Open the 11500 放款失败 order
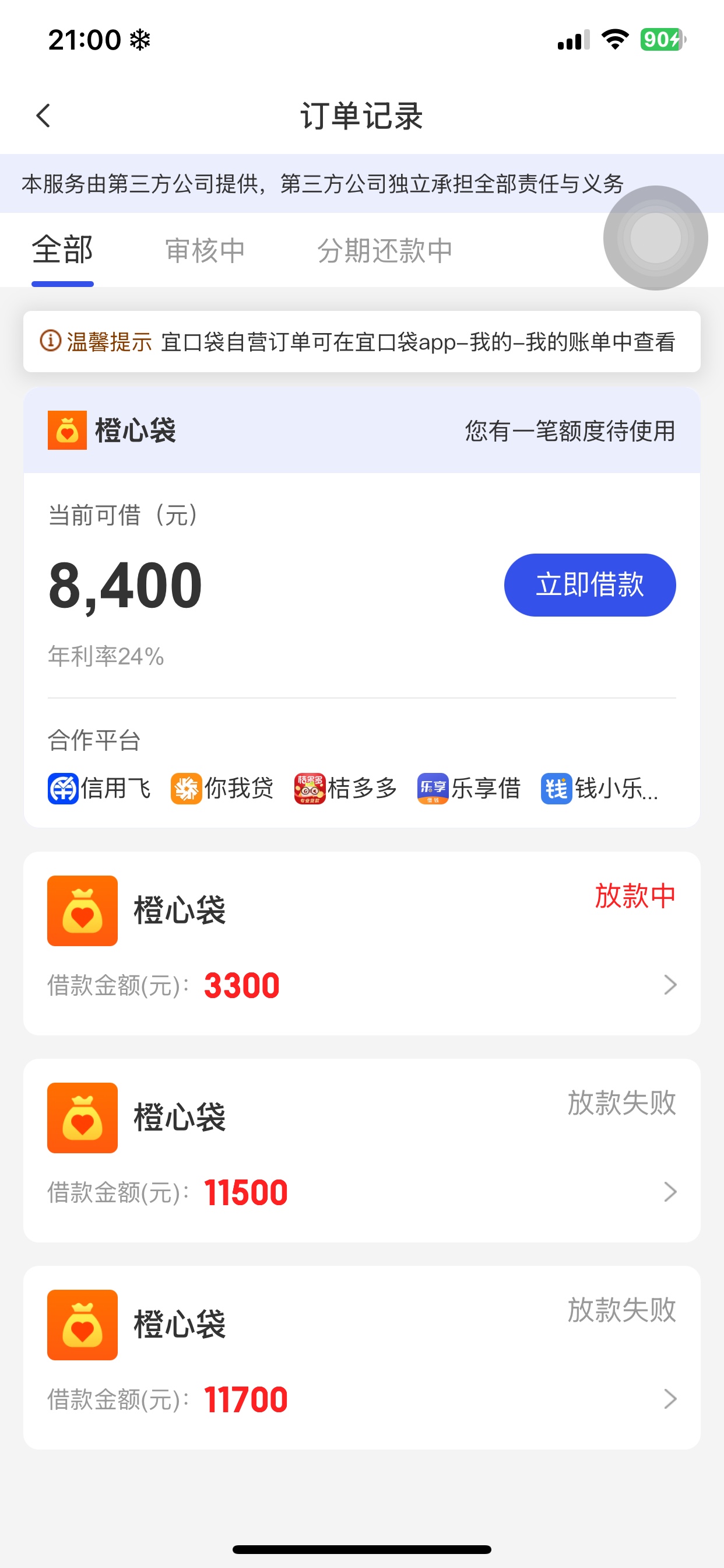Screen dimensions: 724x1568 (361, 1150)
